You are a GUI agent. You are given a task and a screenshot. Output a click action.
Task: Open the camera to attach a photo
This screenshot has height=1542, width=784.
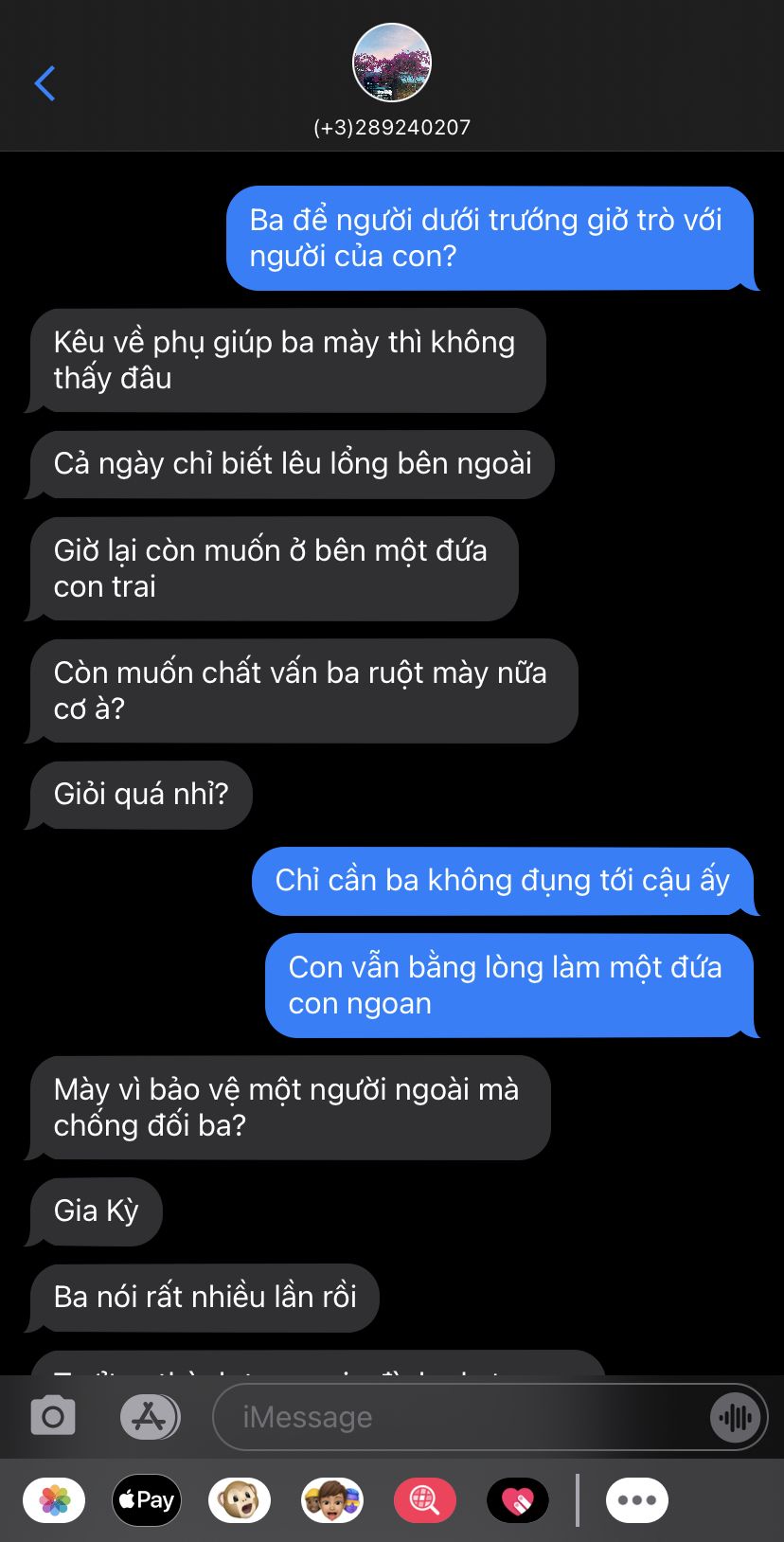53,1417
